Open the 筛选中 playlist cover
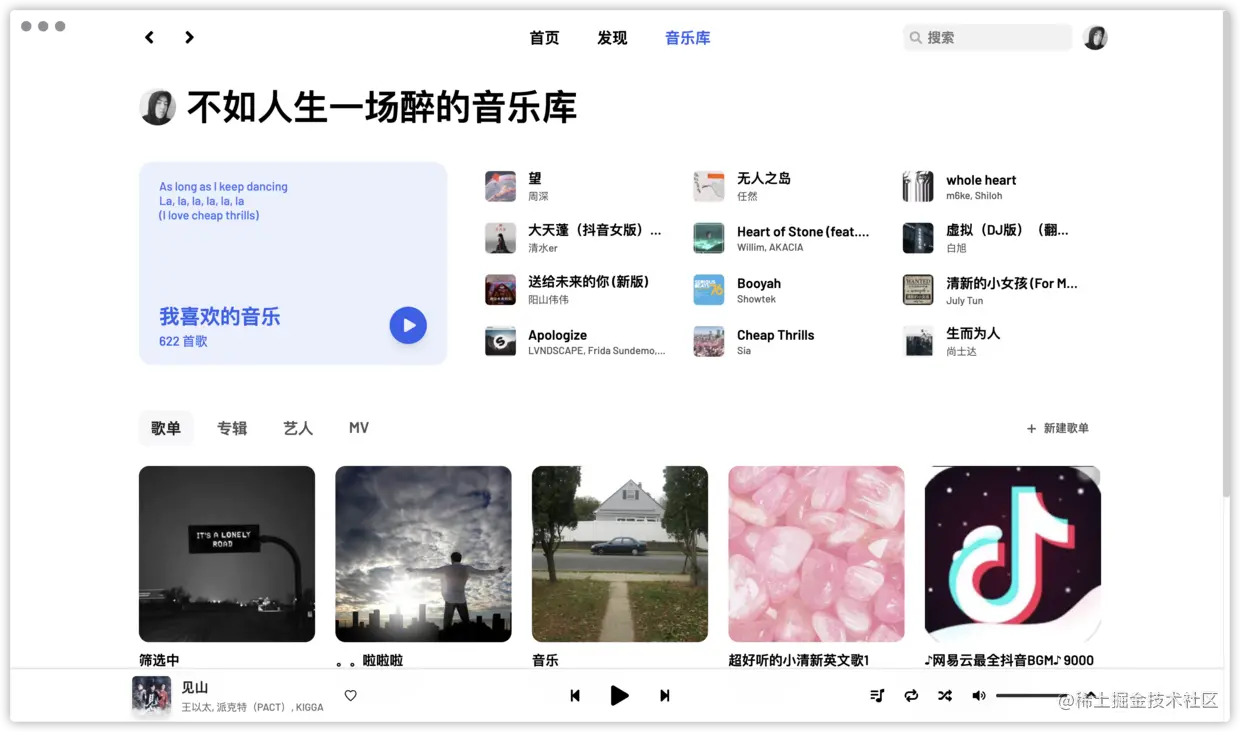 (x=227, y=553)
